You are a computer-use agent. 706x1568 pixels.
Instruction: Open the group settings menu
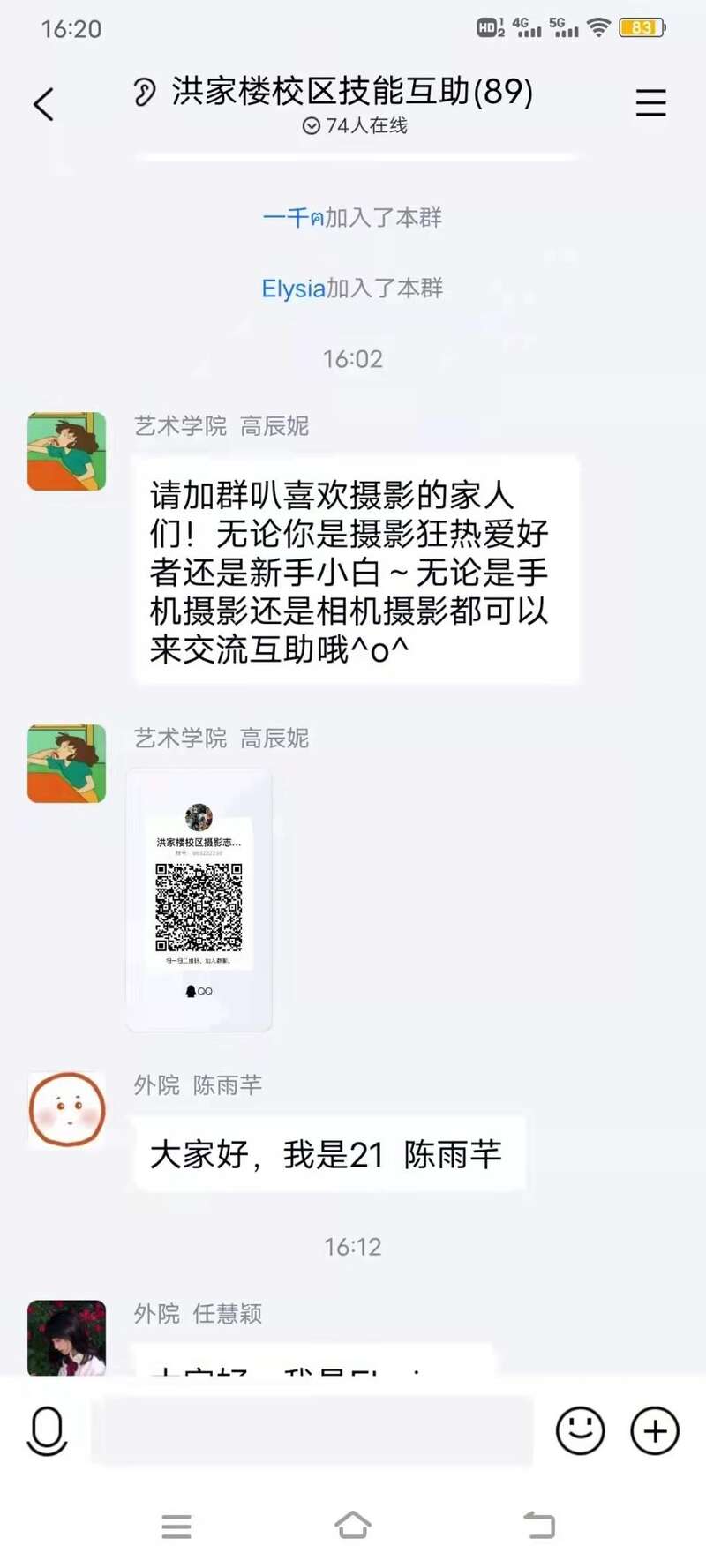coord(650,103)
